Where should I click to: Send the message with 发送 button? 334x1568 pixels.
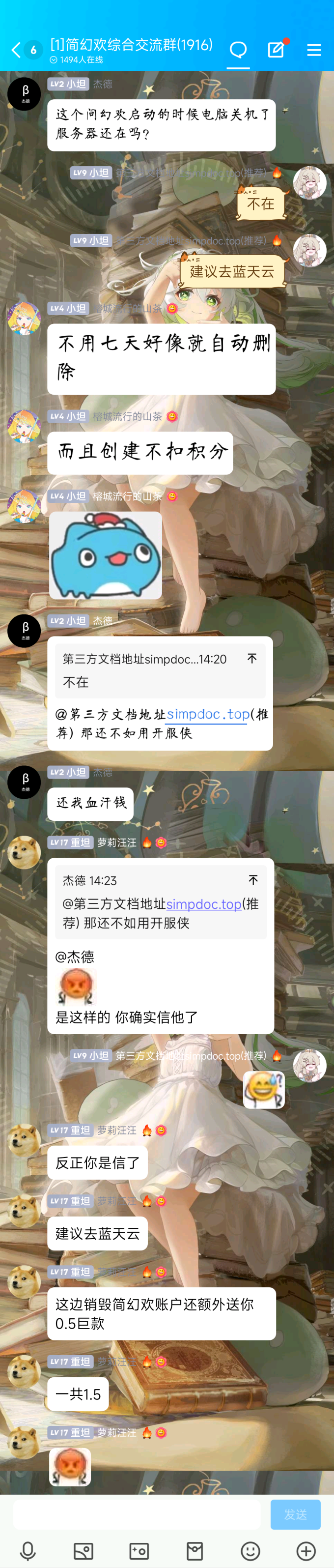pos(295,1514)
